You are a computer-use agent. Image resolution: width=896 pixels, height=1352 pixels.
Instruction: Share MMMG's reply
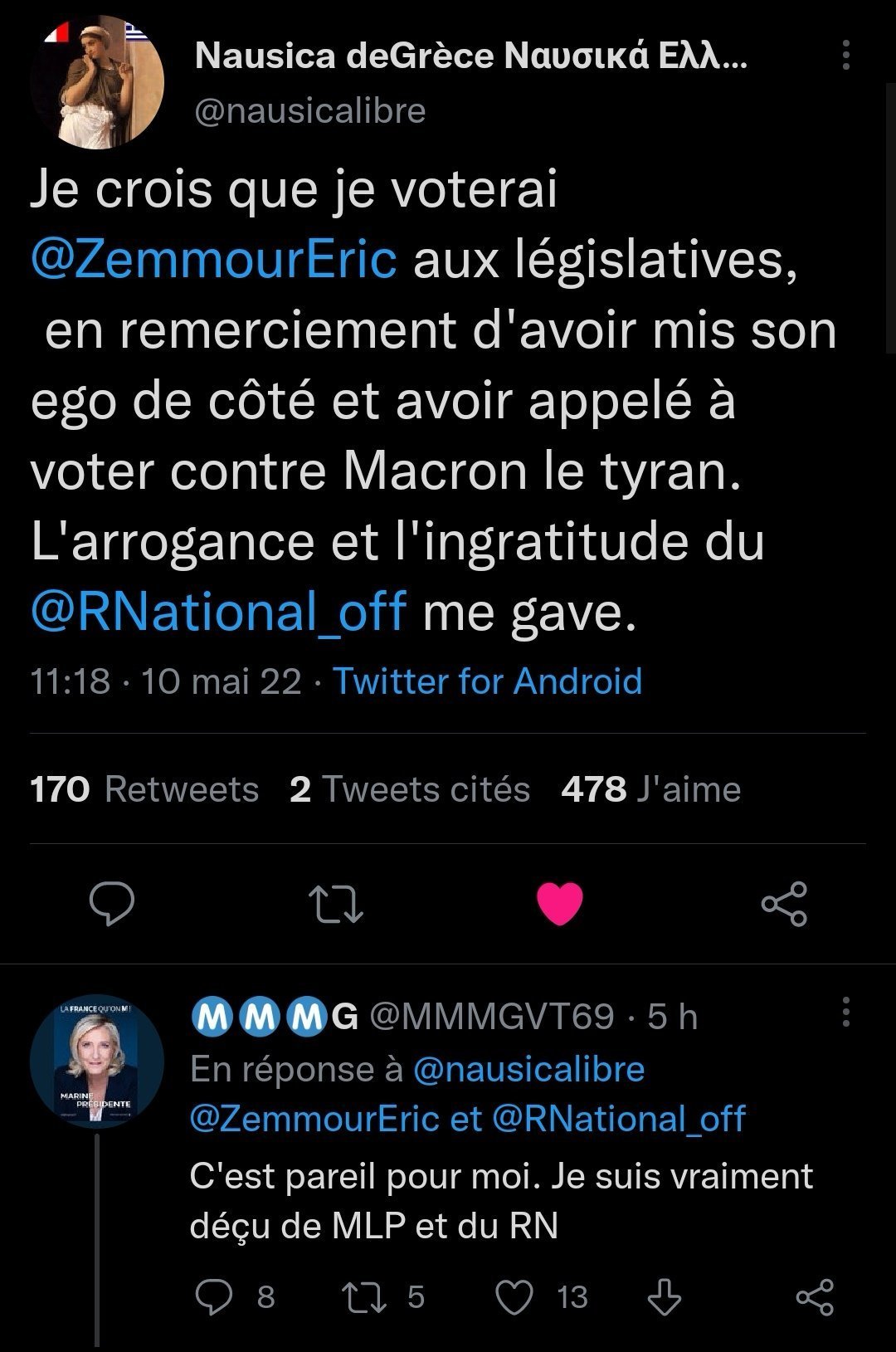(815, 1297)
